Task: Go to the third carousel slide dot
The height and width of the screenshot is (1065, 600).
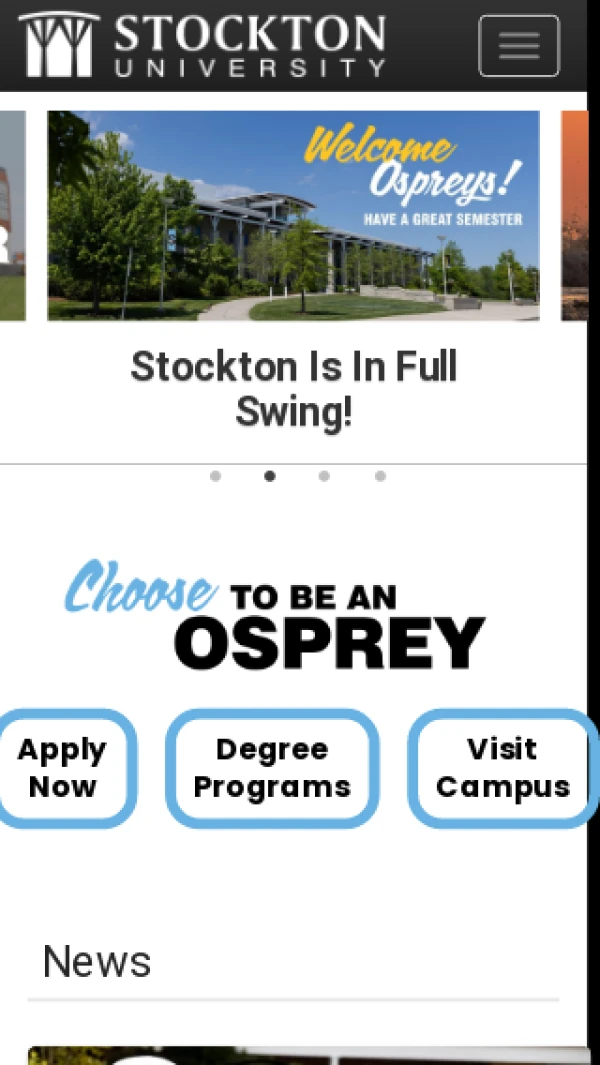Action: 324,476
